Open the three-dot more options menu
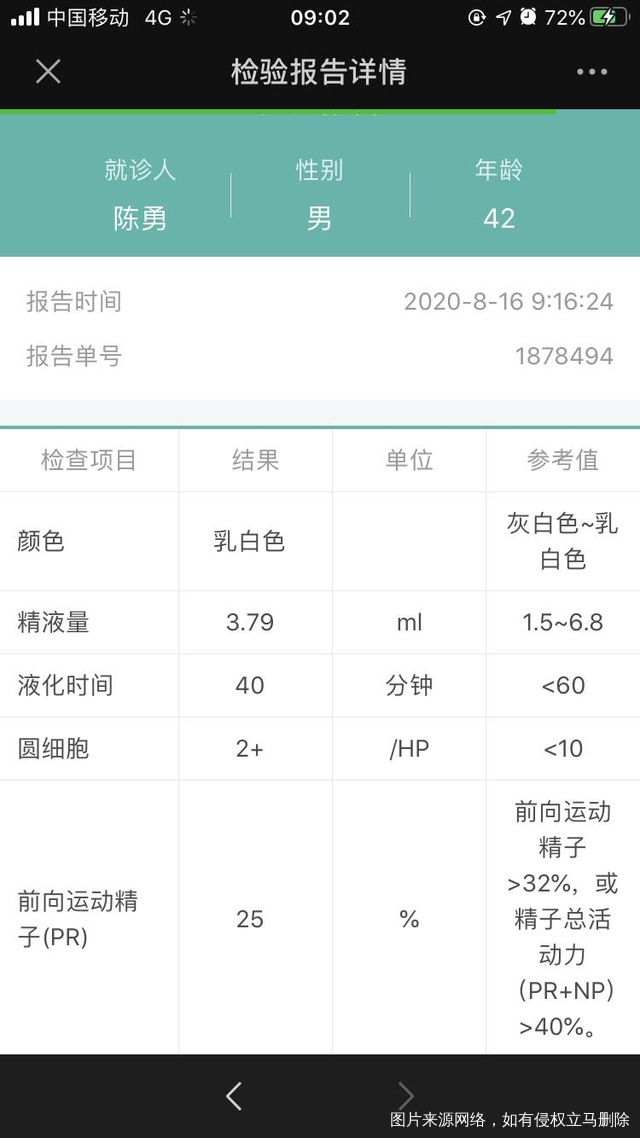640x1138 pixels. [591, 72]
